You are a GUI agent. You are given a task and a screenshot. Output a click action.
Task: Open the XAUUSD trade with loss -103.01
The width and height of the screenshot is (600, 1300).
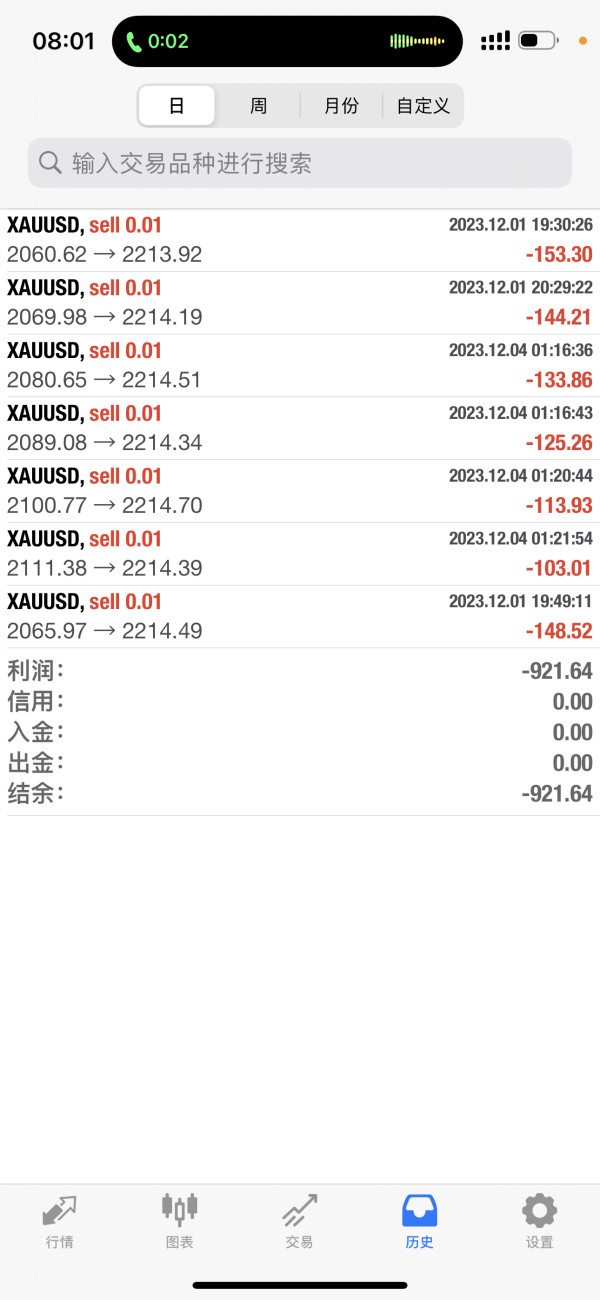(300, 555)
